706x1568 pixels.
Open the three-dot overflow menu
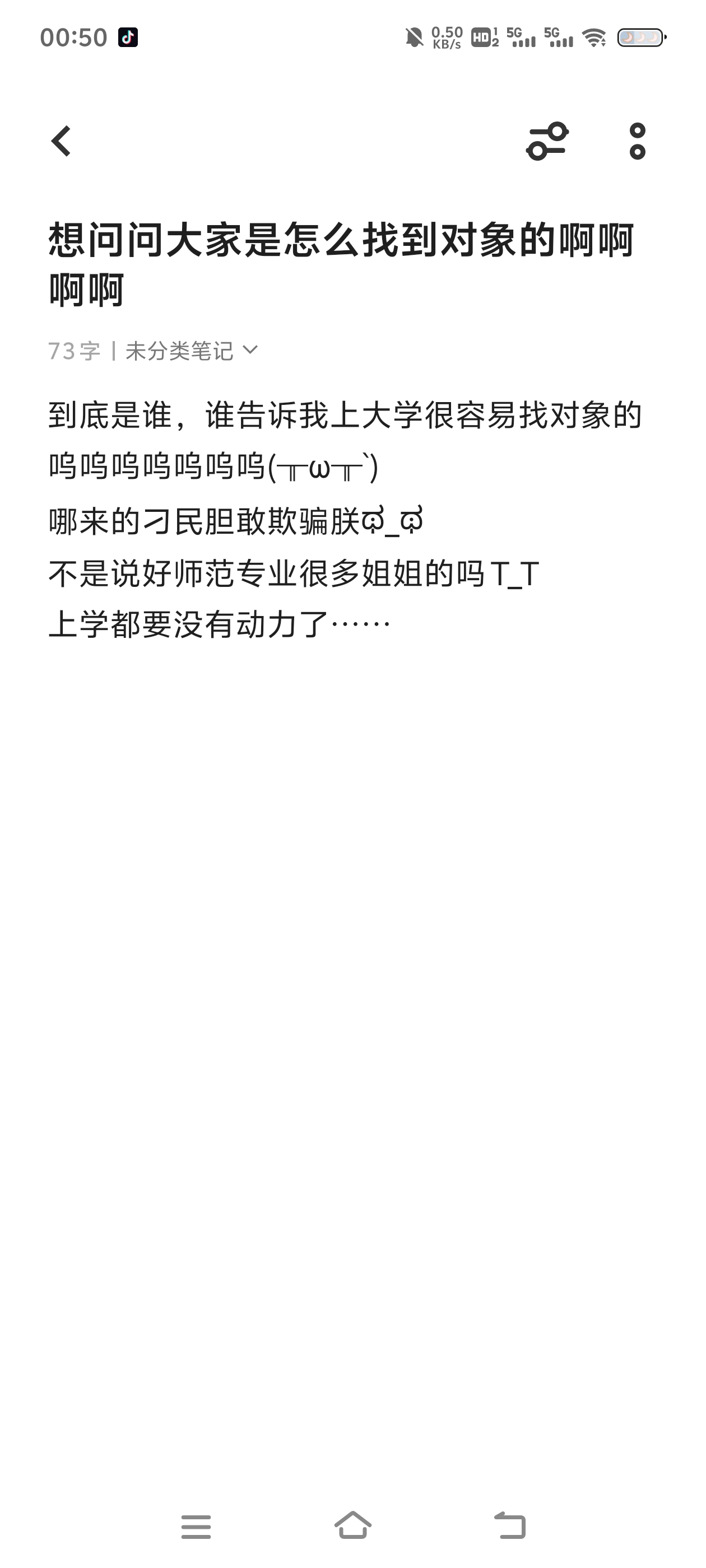coord(637,141)
